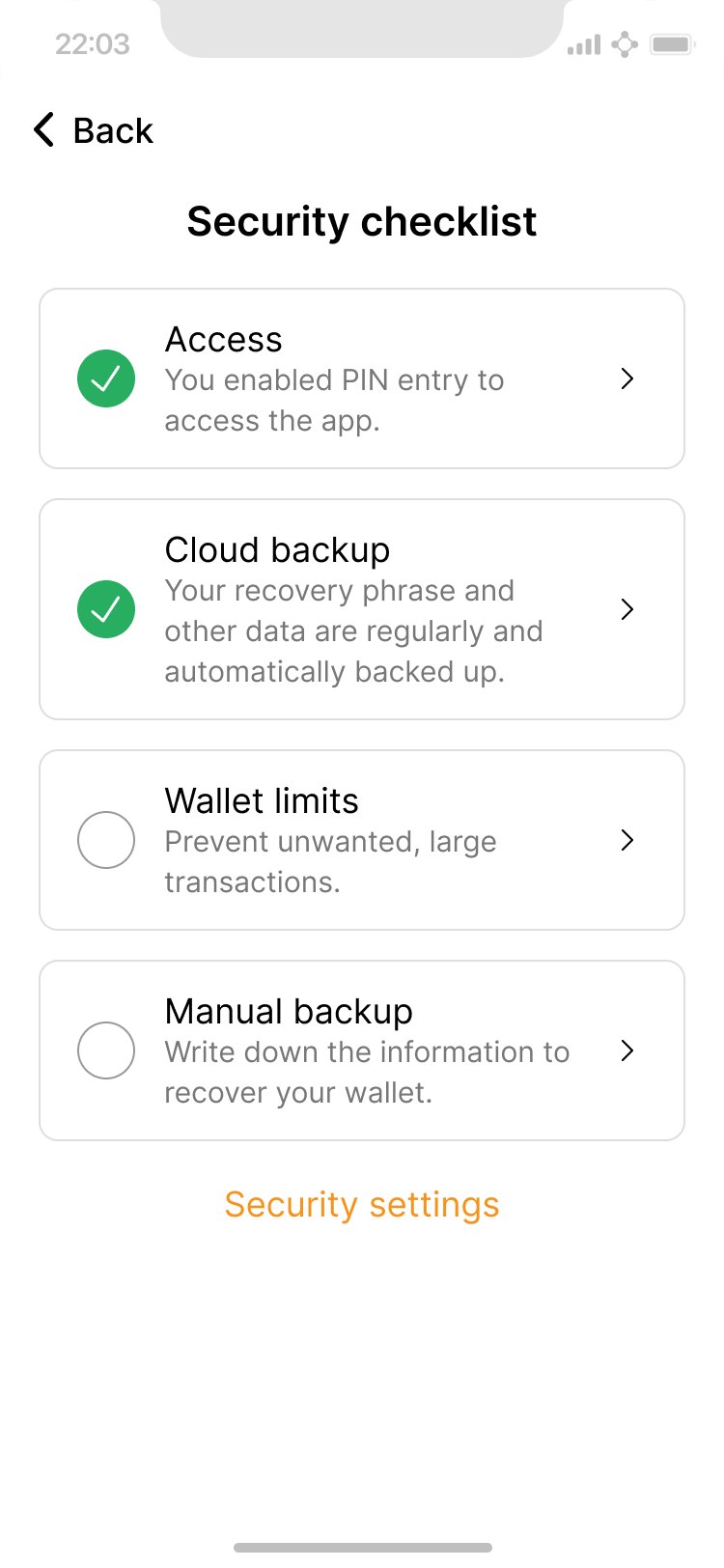Viewport: 724px width, 1568px height.
Task: Open the Wallet limits checklist item
Action: (362, 840)
